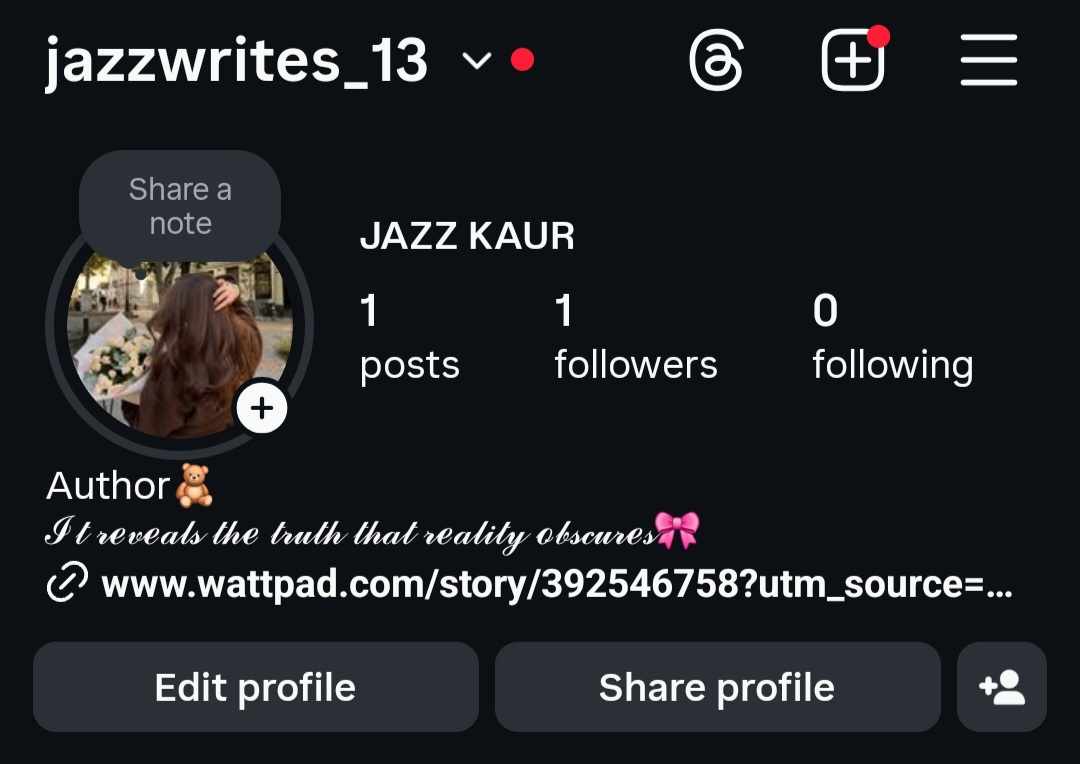The height and width of the screenshot is (764, 1080).
Task: Tap the Share a note bubble
Action: tap(180, 206)
